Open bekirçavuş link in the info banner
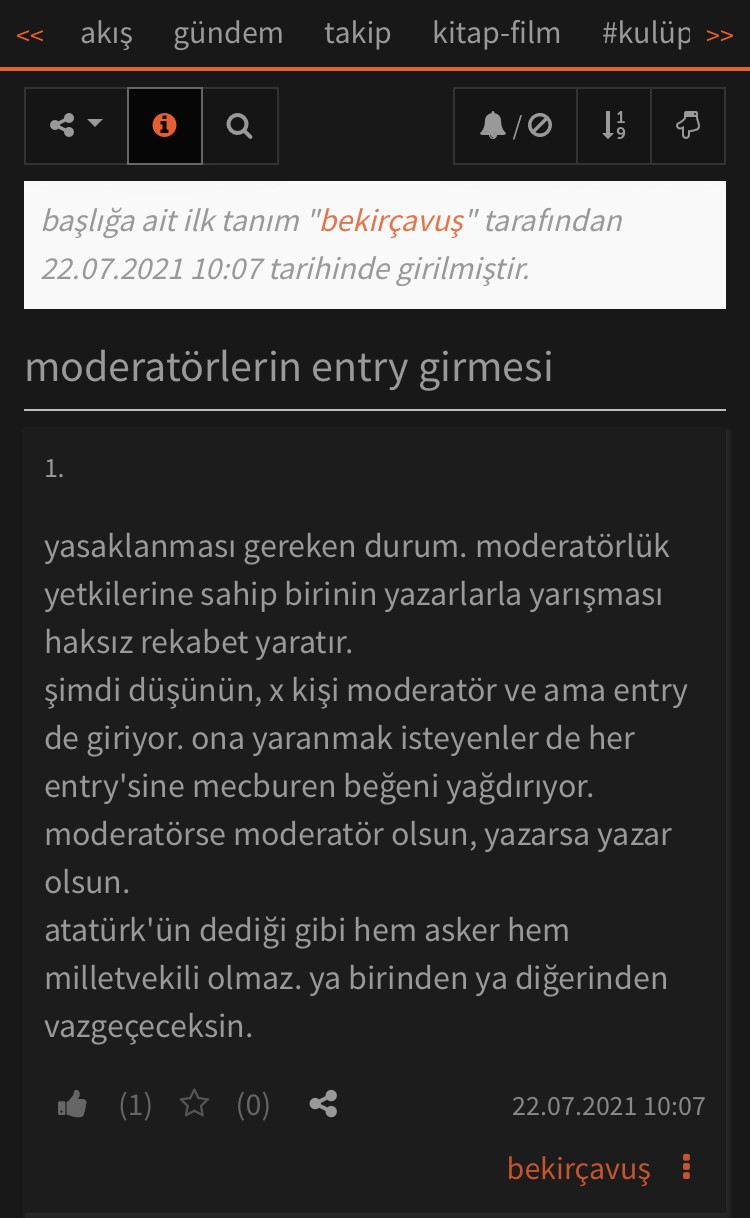 point(392,221)
